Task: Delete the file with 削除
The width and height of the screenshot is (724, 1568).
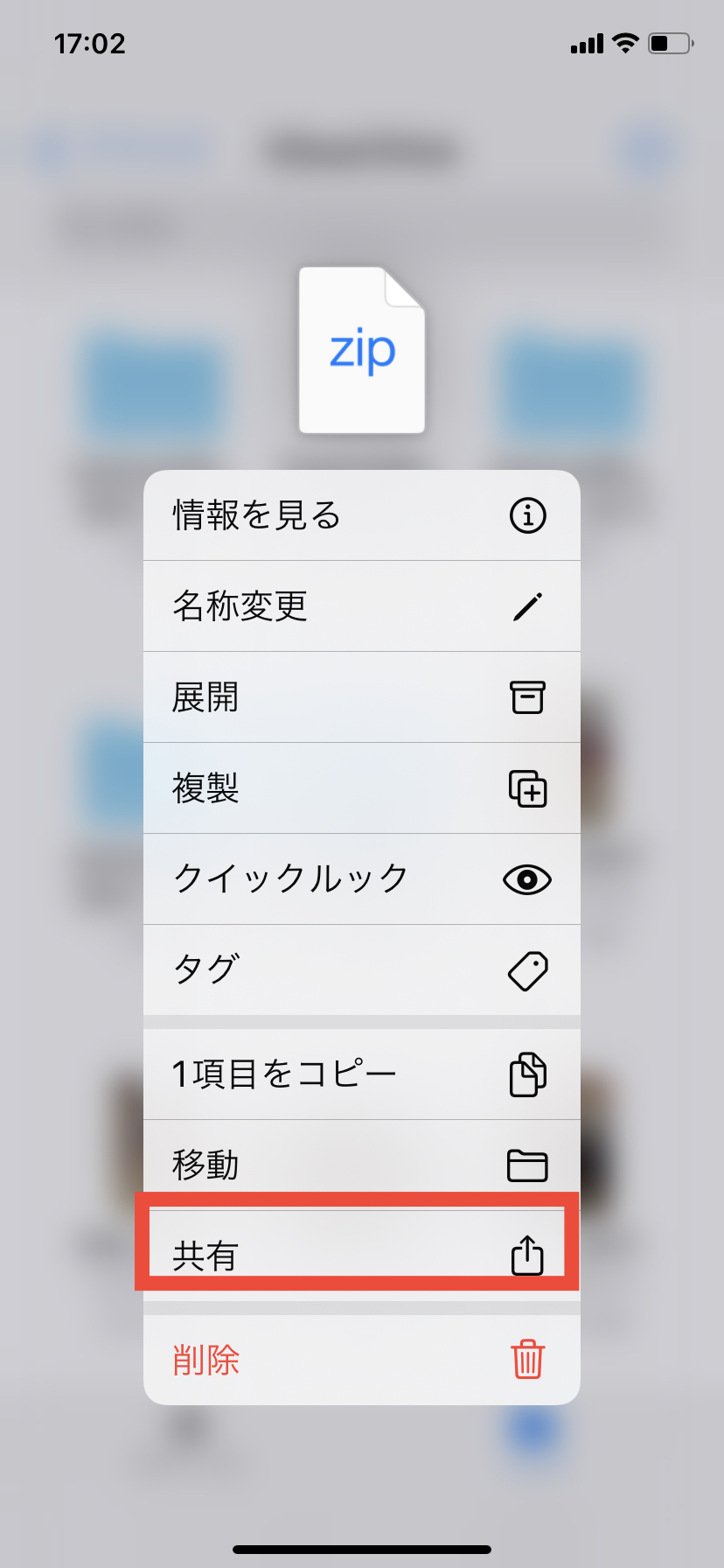Action: pyautogui.click(x=361, y=1360)
